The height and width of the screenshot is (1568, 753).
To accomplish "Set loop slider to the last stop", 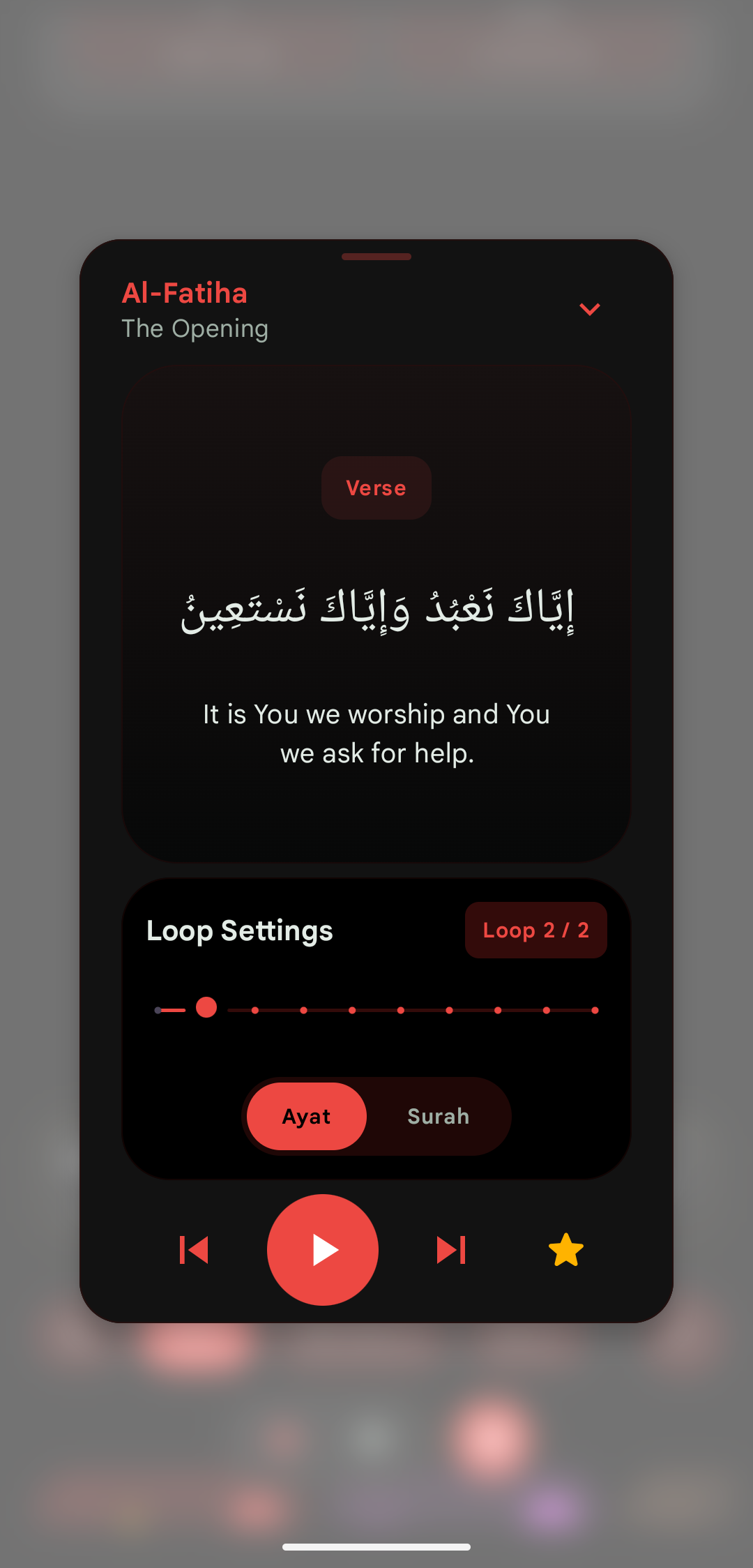I will [x=595, y=1010].
